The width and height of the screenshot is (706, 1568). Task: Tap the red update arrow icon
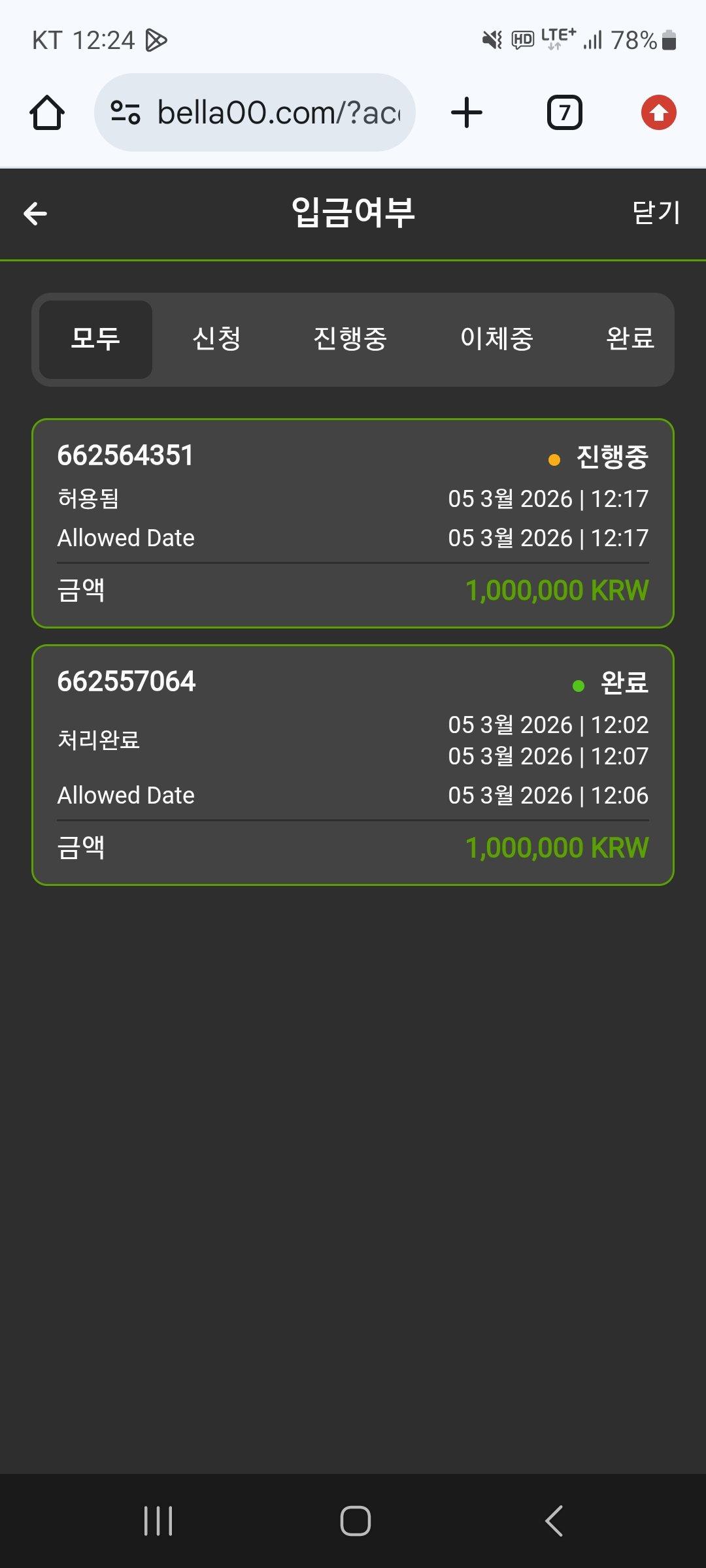658,112
